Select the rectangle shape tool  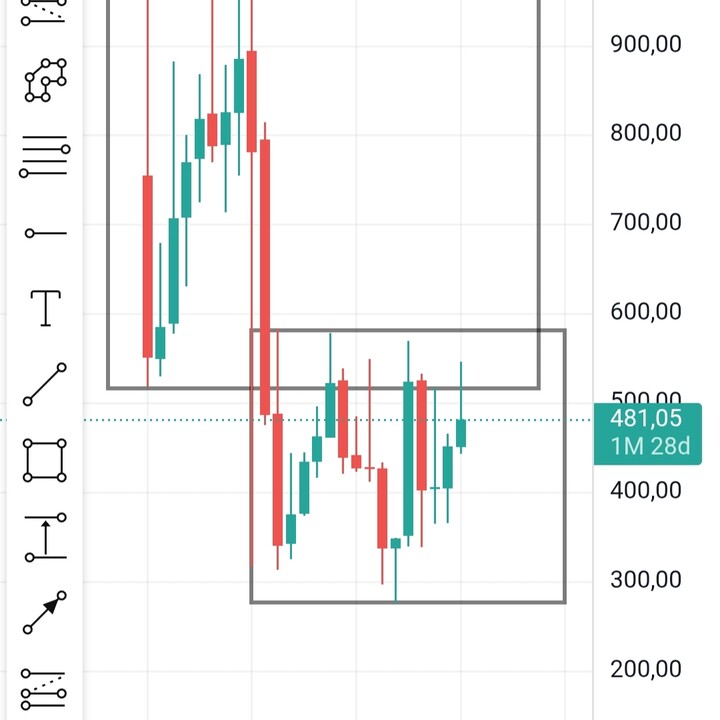point(45,461)
